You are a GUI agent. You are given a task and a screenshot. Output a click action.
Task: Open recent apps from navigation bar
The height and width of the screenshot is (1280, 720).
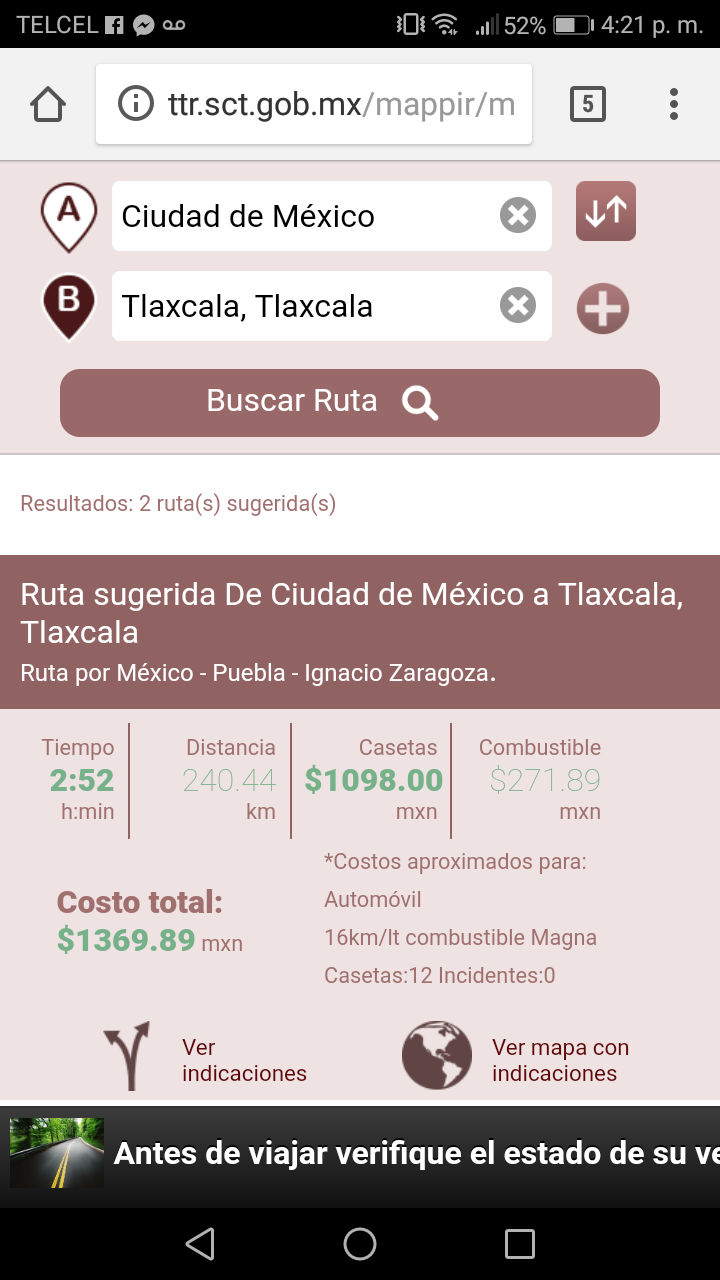point(520,1244)
